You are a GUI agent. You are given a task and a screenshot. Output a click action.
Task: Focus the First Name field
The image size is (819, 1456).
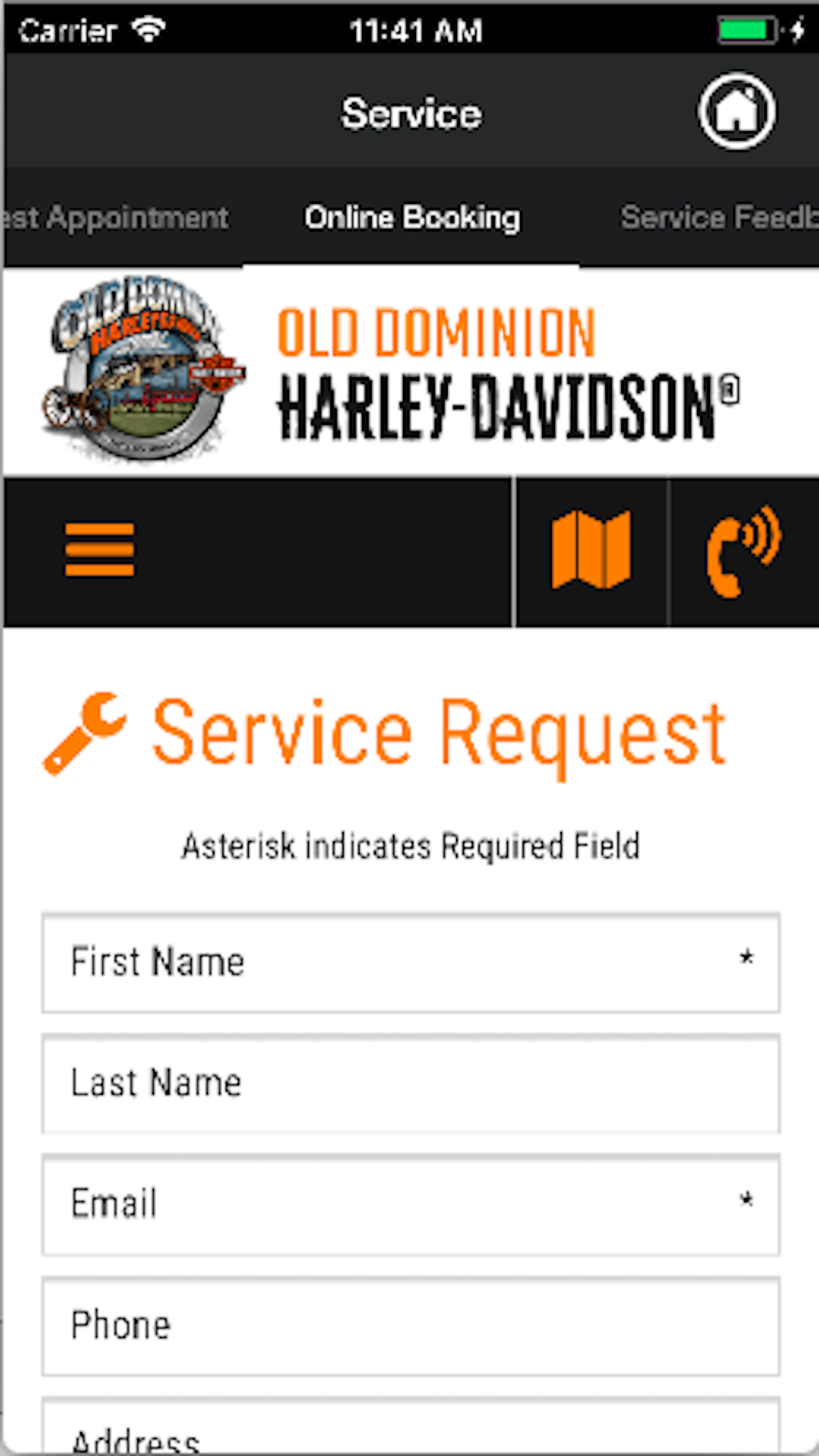[411, 963]
